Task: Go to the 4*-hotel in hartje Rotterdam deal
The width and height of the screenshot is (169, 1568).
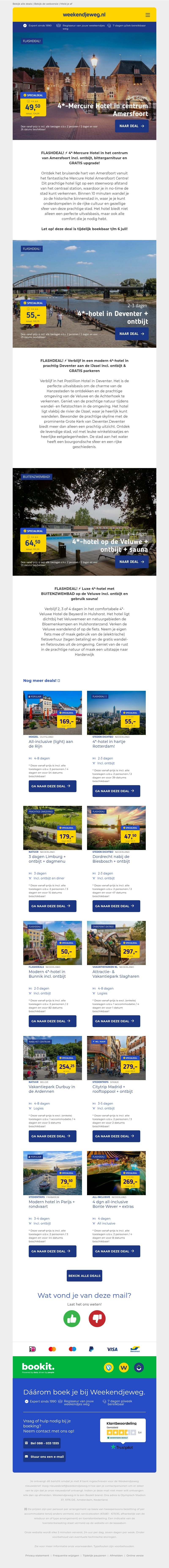Action: coord(116,791)
